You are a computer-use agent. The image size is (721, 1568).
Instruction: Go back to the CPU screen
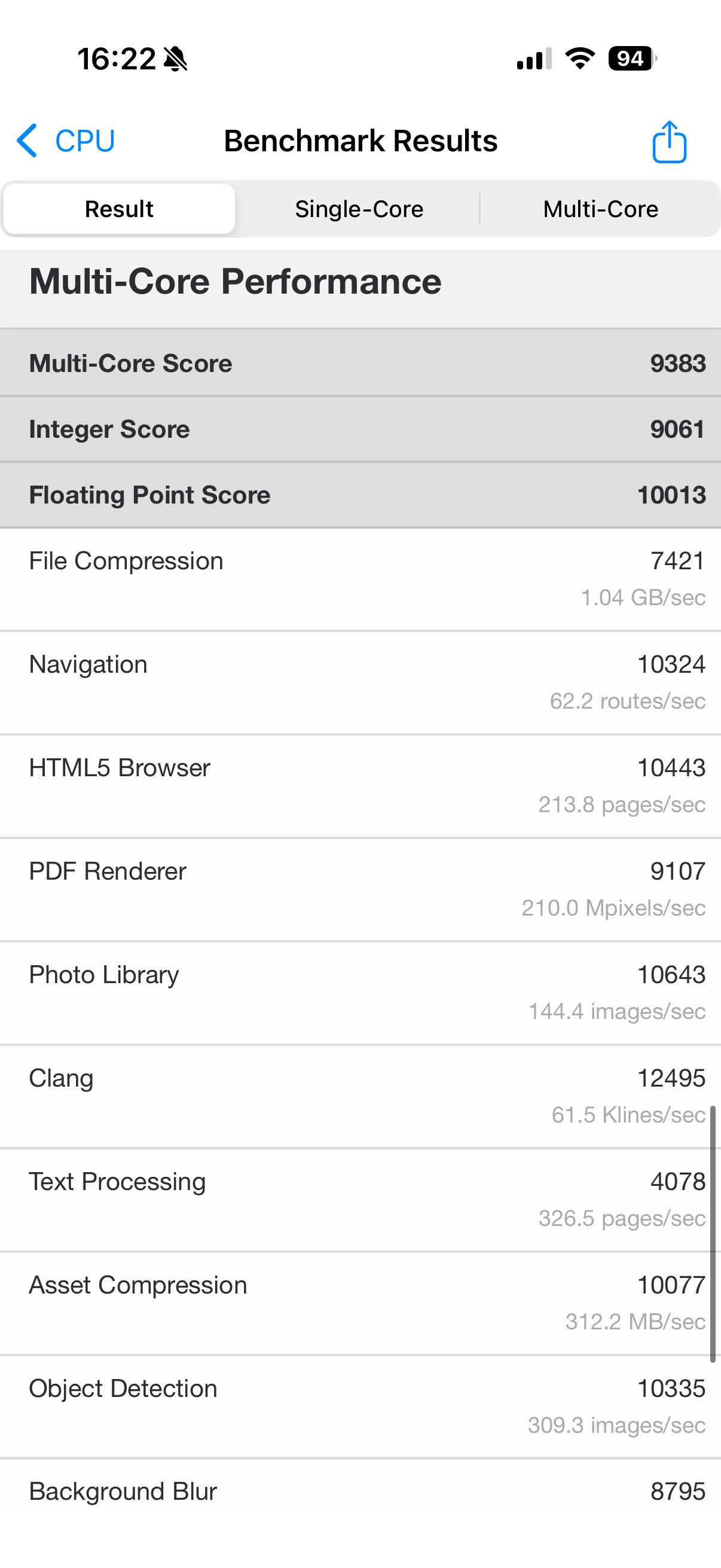click(66, 141)
